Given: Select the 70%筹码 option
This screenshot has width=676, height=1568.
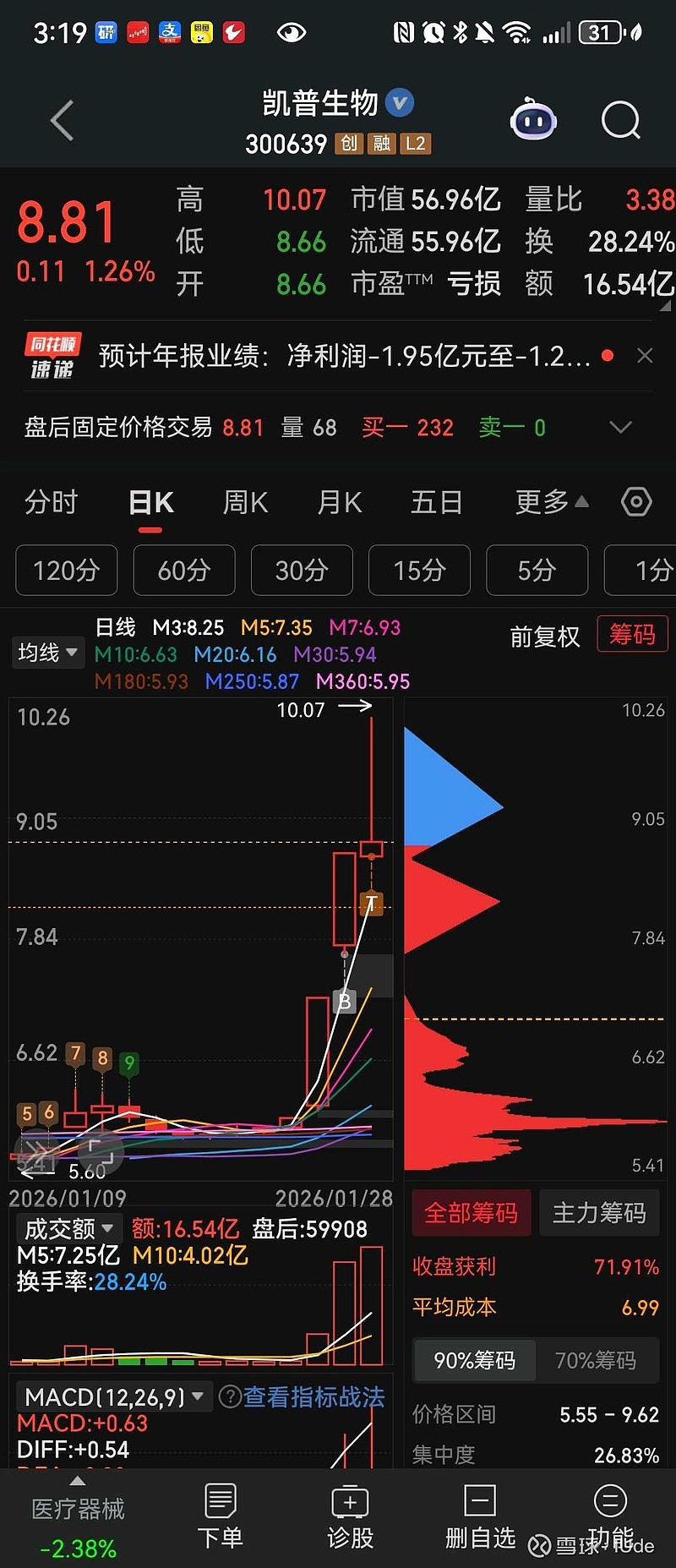Looking at the screenshot, I should click(x=597, y=1361).
